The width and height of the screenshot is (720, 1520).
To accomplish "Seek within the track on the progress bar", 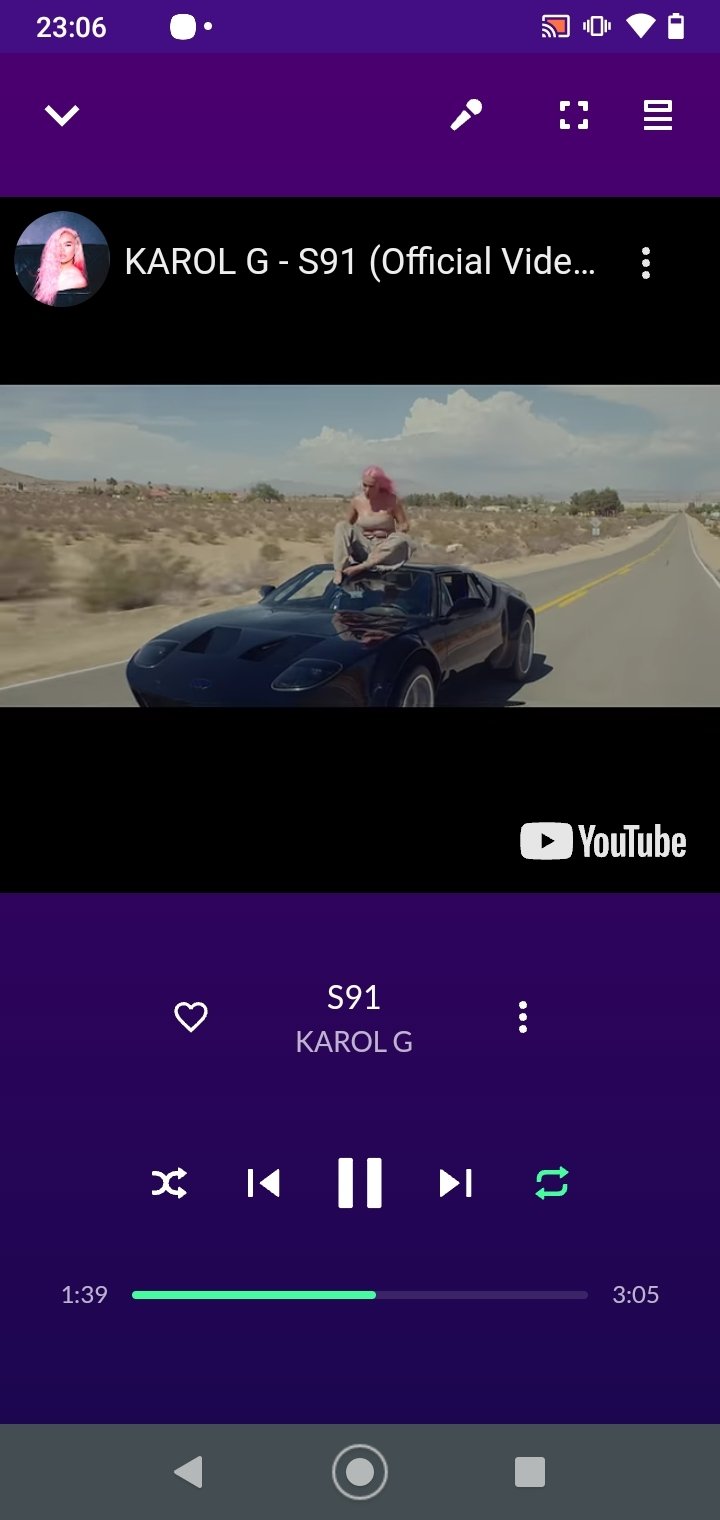I will [360, 1295].
